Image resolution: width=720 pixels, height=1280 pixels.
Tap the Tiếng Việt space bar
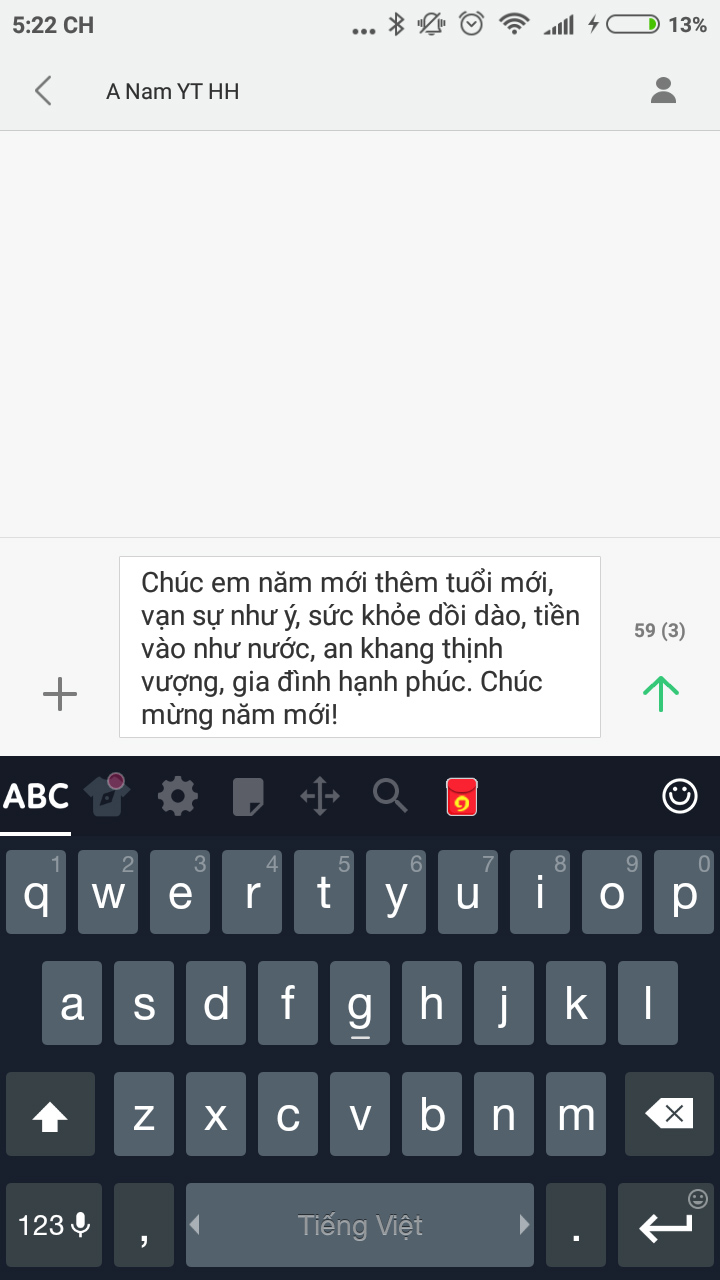click(360, 1225)
